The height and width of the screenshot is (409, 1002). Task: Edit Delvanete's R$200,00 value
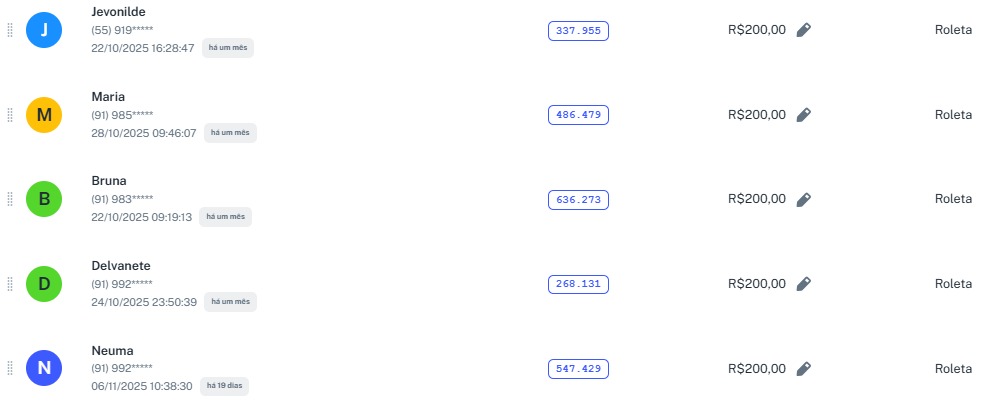coord(804,284)
